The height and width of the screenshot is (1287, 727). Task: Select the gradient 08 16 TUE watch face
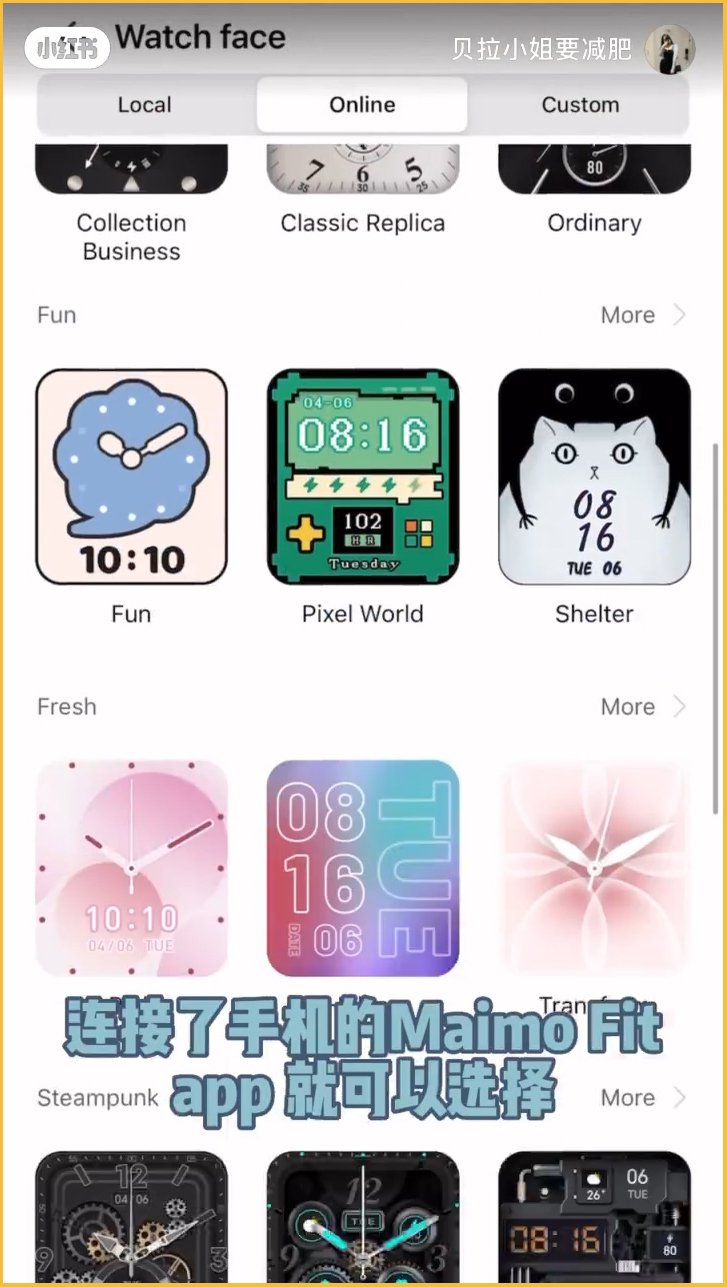tap(362, 868)
